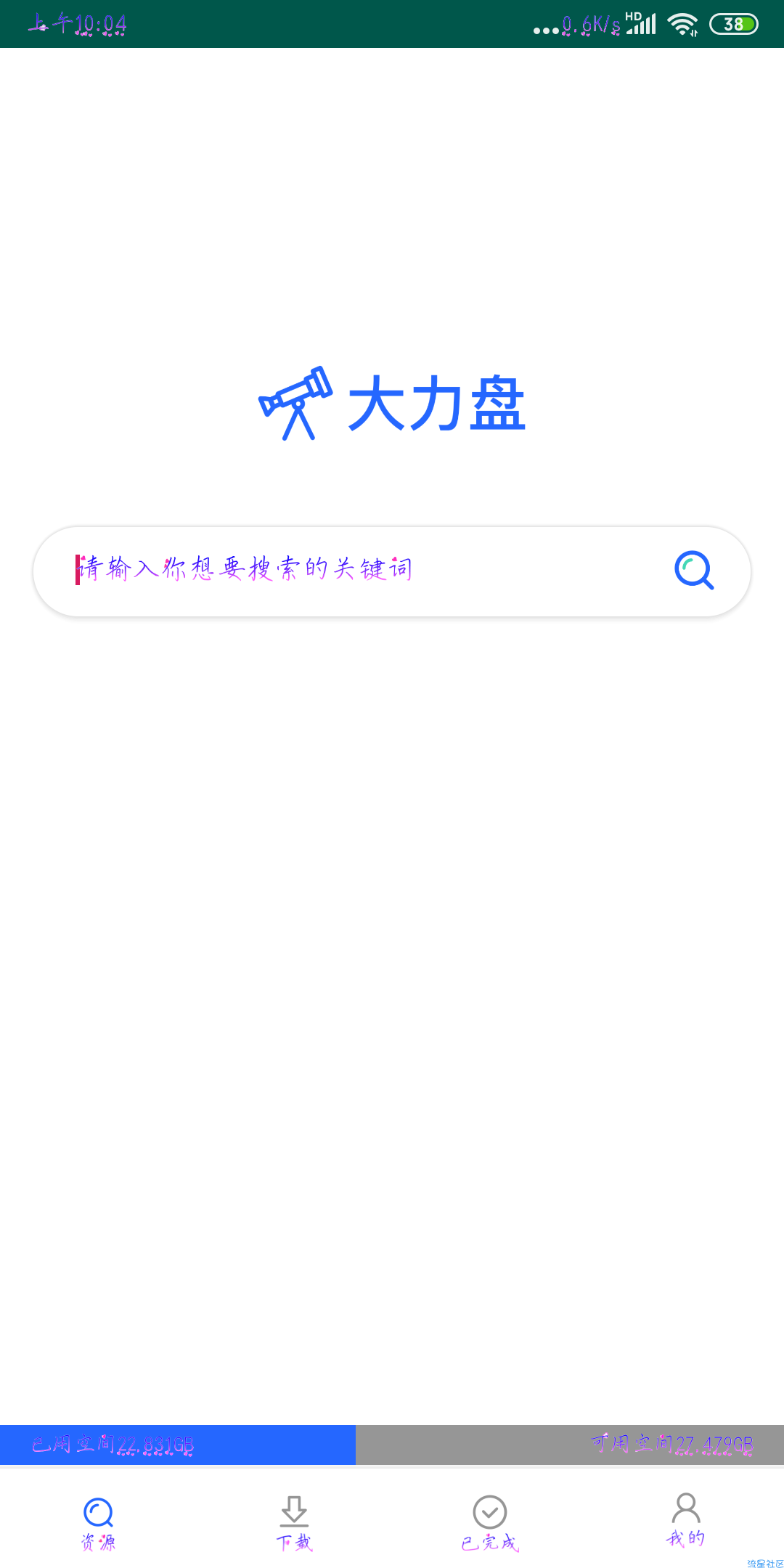Tap the magnifier search icon

click(694, 571)
